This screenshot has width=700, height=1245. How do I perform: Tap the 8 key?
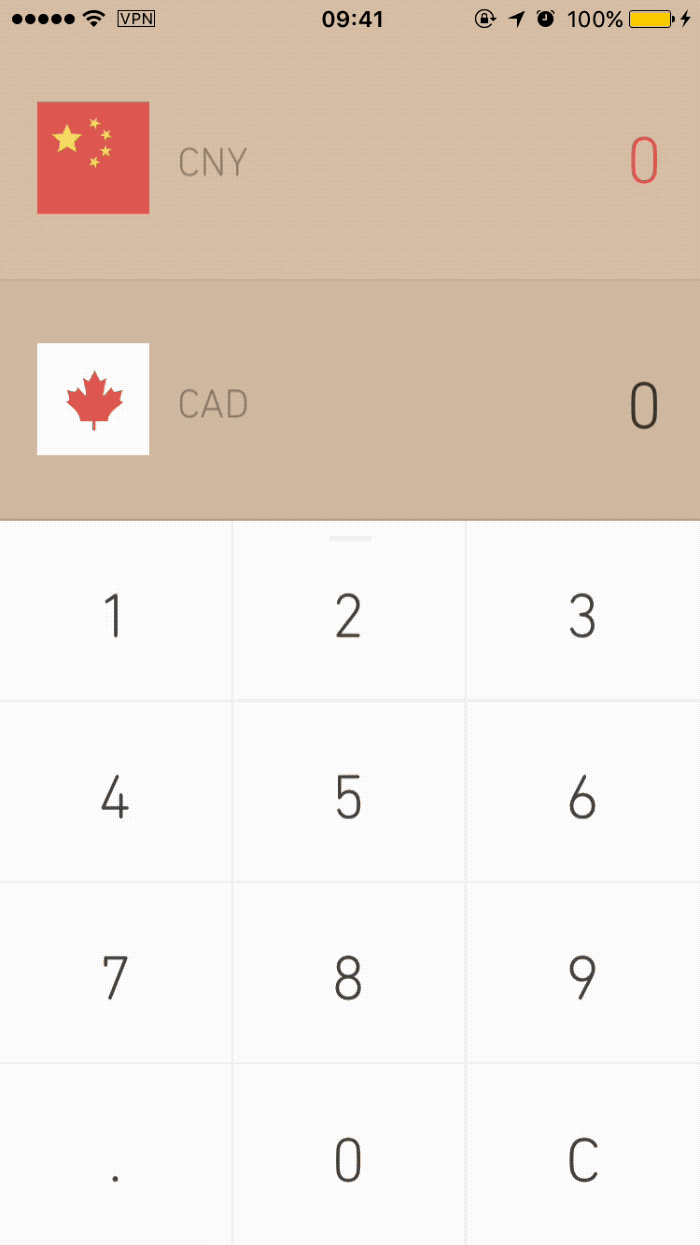(348, 978)
